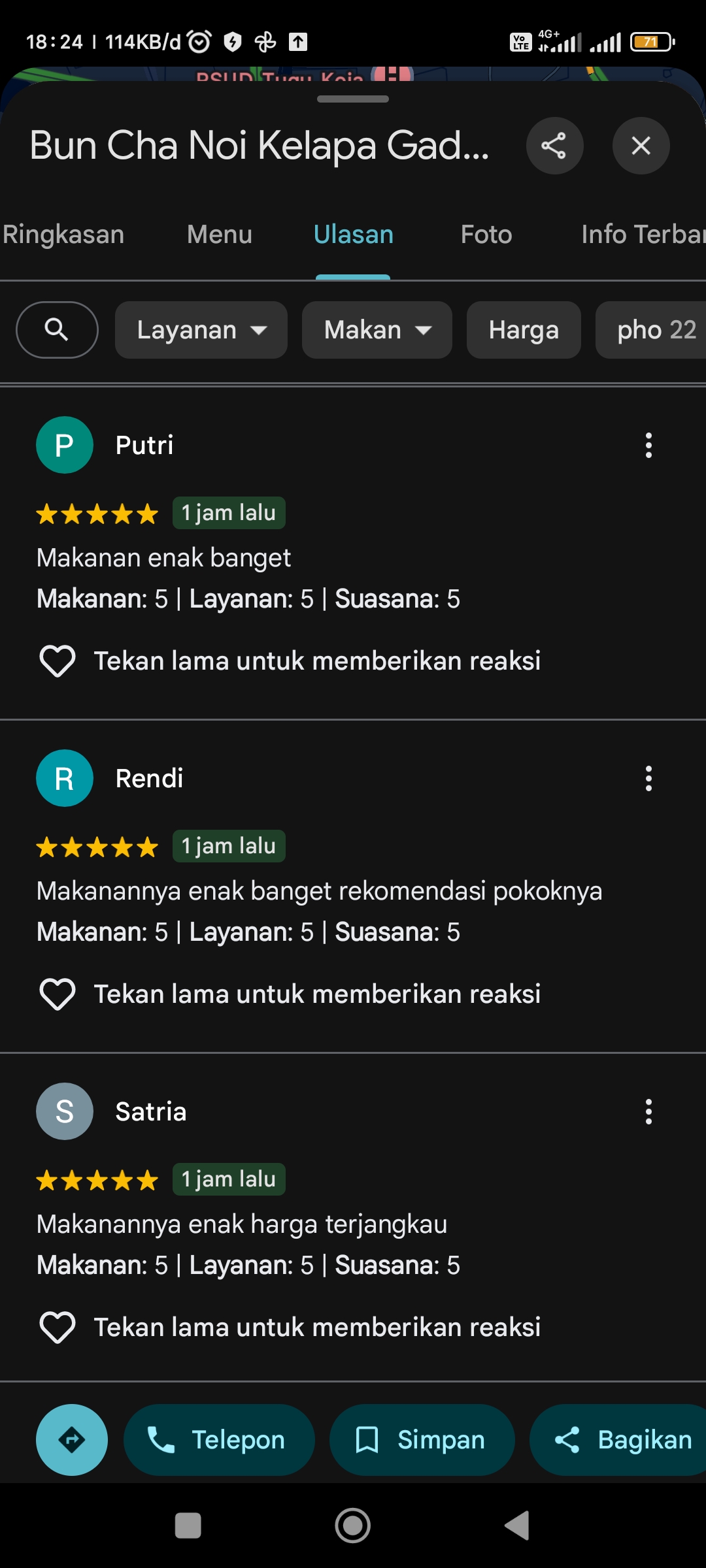Open the overflow menu on Rendi's review
Image resolution: width=706 pixels, height=1568 pixels.
[648, 778]
